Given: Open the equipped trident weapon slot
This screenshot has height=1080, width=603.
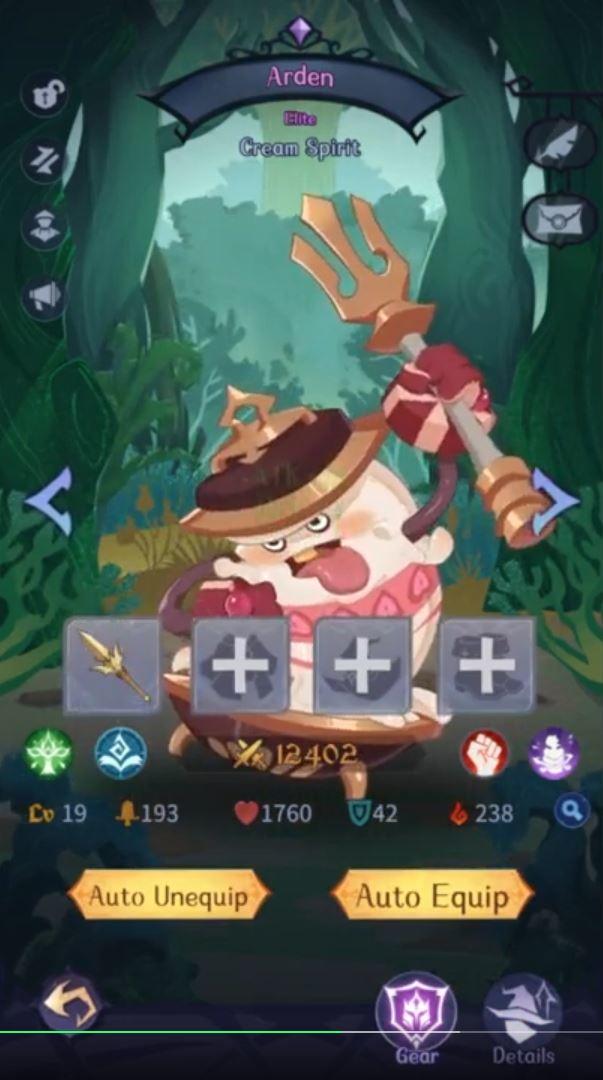Looking at the screenshot, I should click(112, 664).
